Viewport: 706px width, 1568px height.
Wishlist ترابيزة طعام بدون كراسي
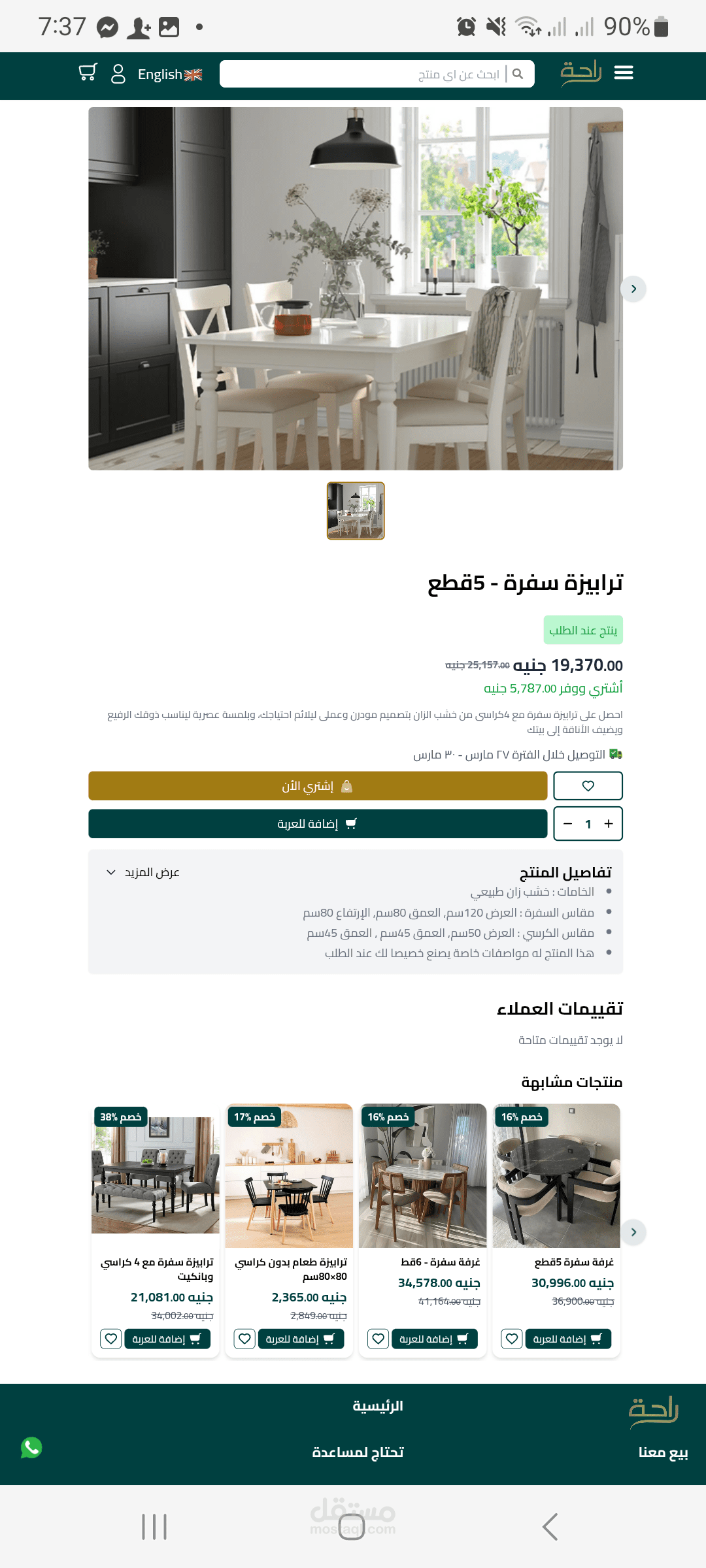pos(244,1339)
